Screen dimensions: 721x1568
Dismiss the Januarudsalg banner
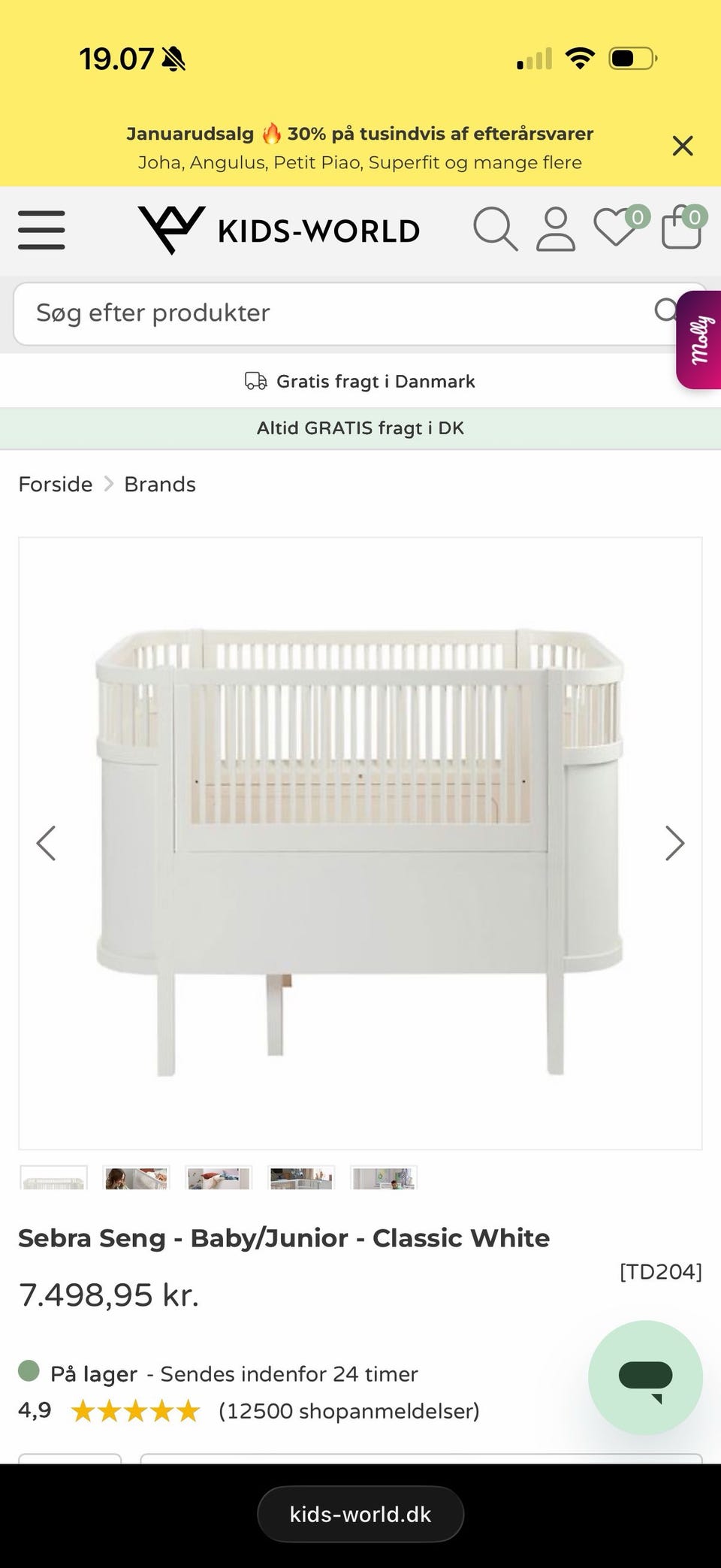tap(682, 146)
